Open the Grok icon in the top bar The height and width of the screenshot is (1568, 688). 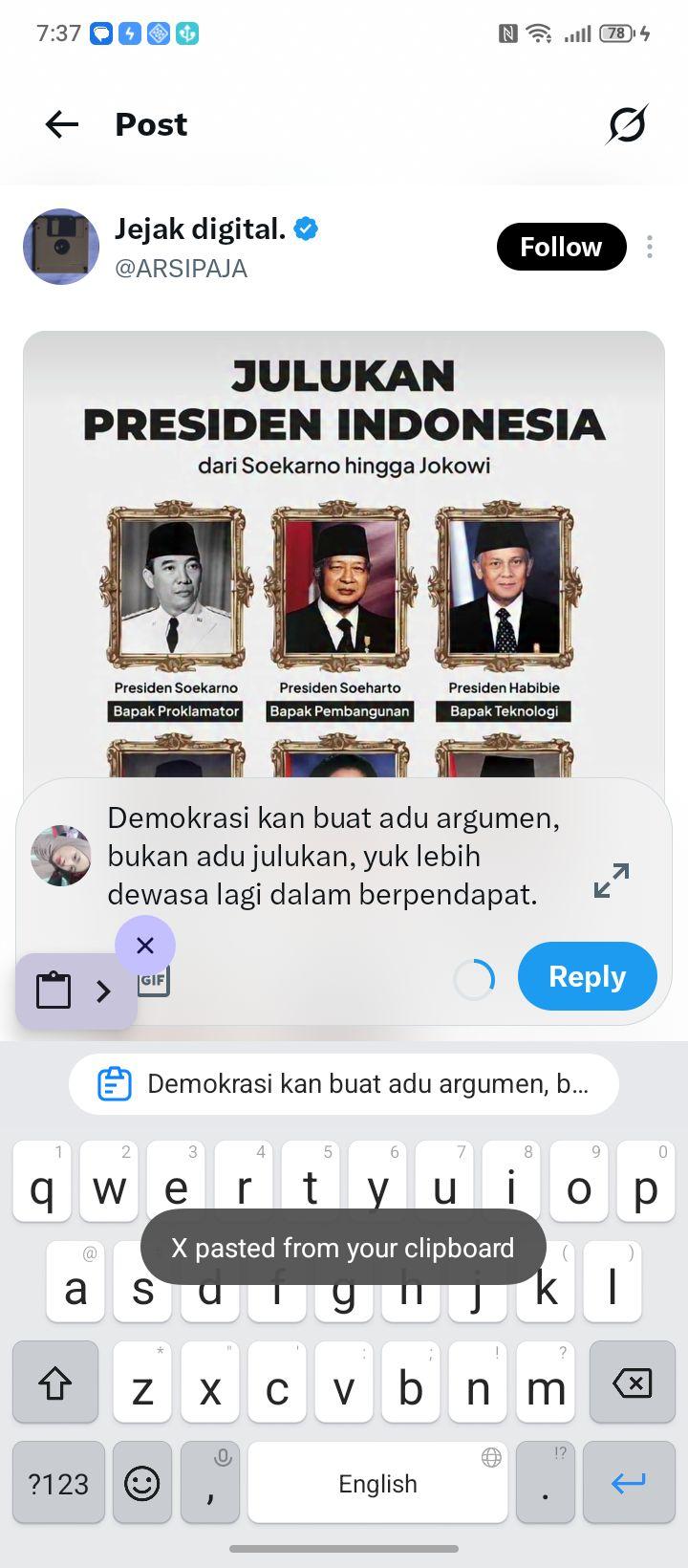[627, 124]
